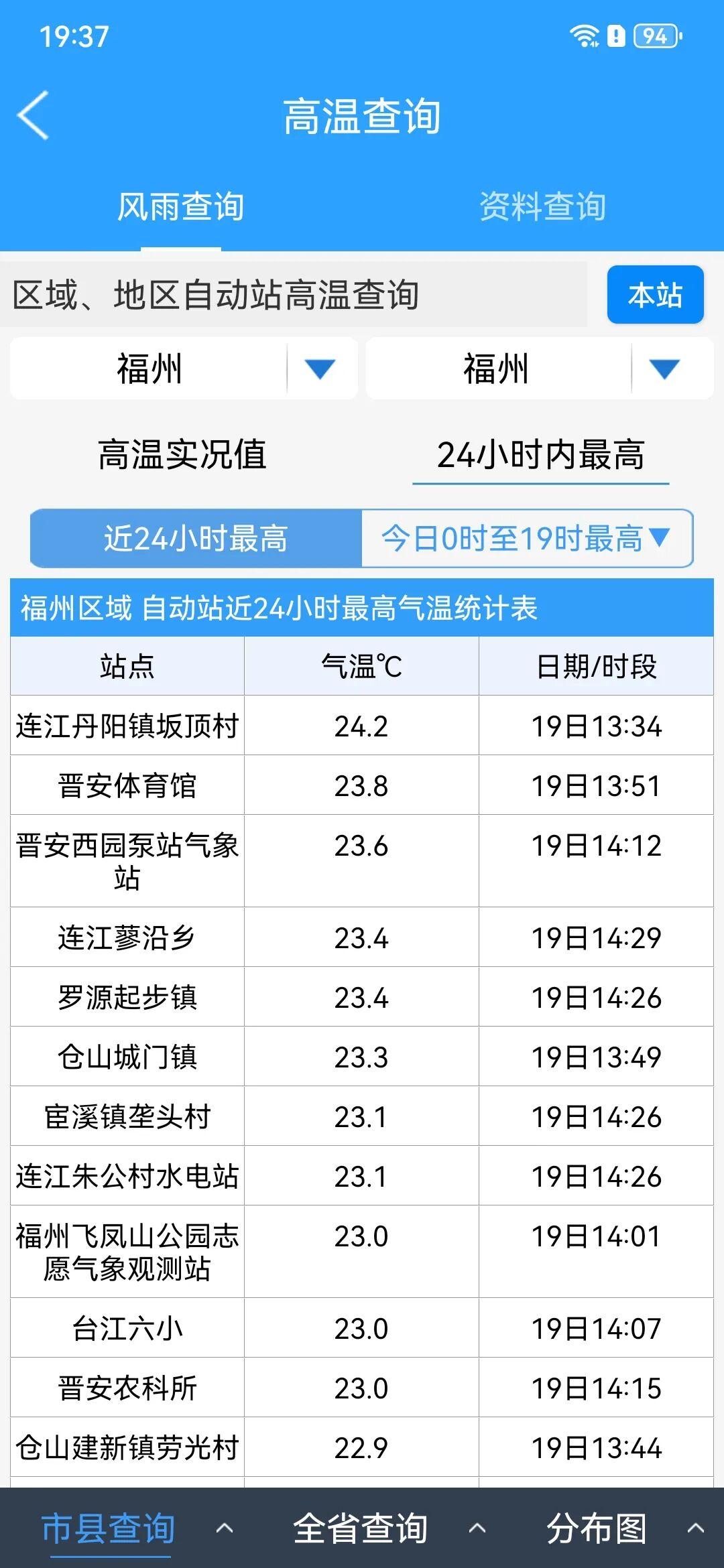
Task: Switch to the 资料查询 tab
Action: click(x=542, y=206)
